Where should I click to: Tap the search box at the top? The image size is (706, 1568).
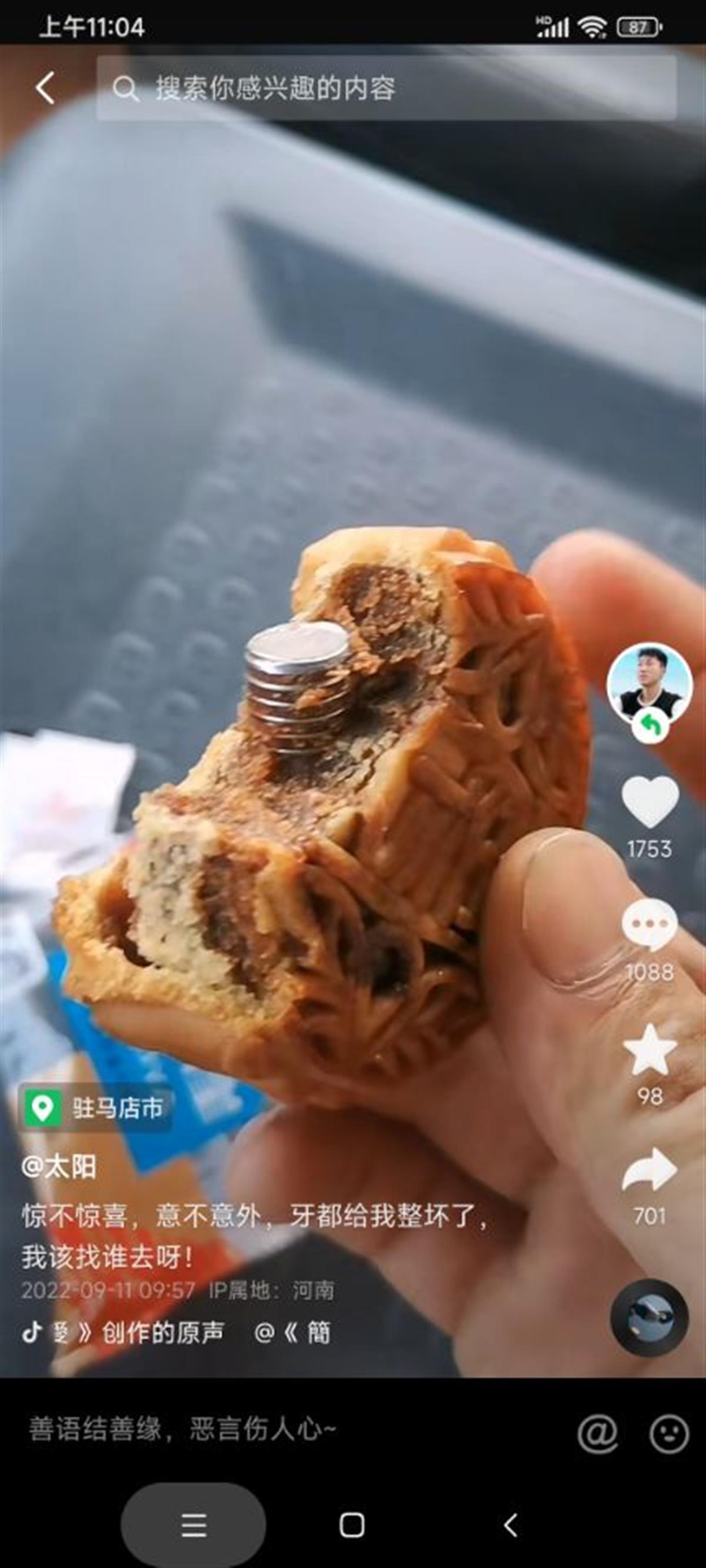(386, 88)
